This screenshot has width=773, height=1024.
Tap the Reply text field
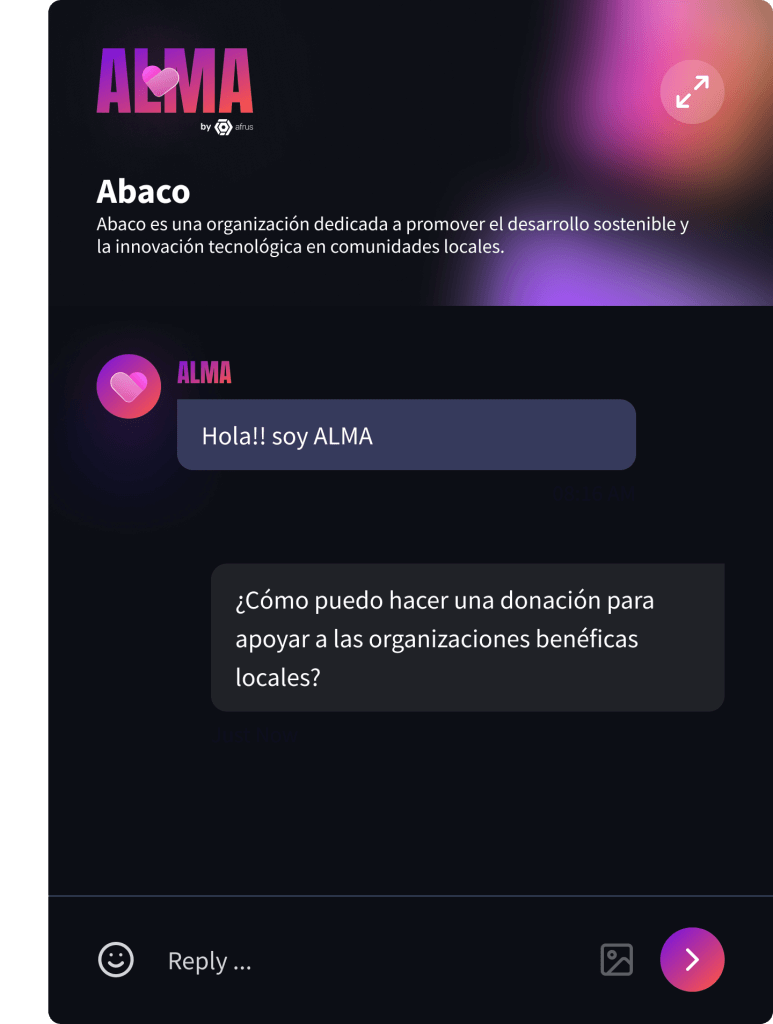click(370, 961)
